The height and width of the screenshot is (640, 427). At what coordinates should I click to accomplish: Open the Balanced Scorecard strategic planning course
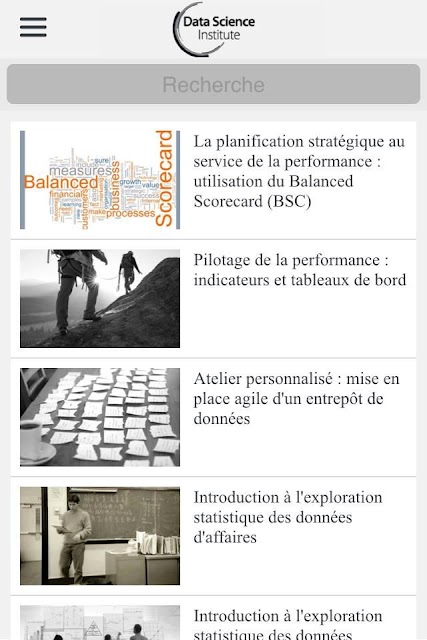point(214,180)
